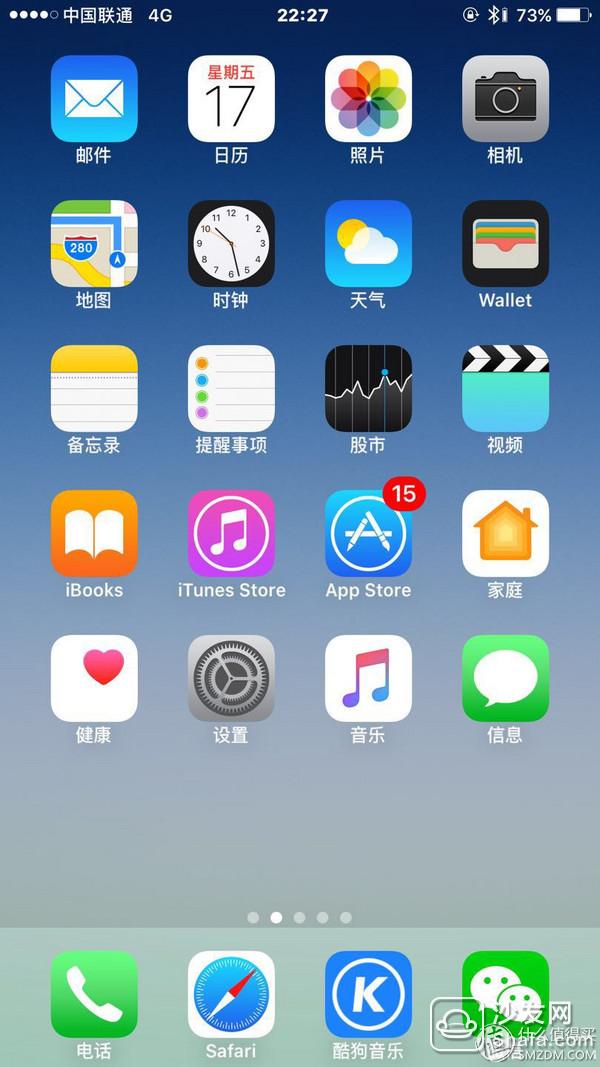The height and width of the screenshot is (1067, 600).
Task: Open 信息 Messages
Action: (x=505, y=678)
